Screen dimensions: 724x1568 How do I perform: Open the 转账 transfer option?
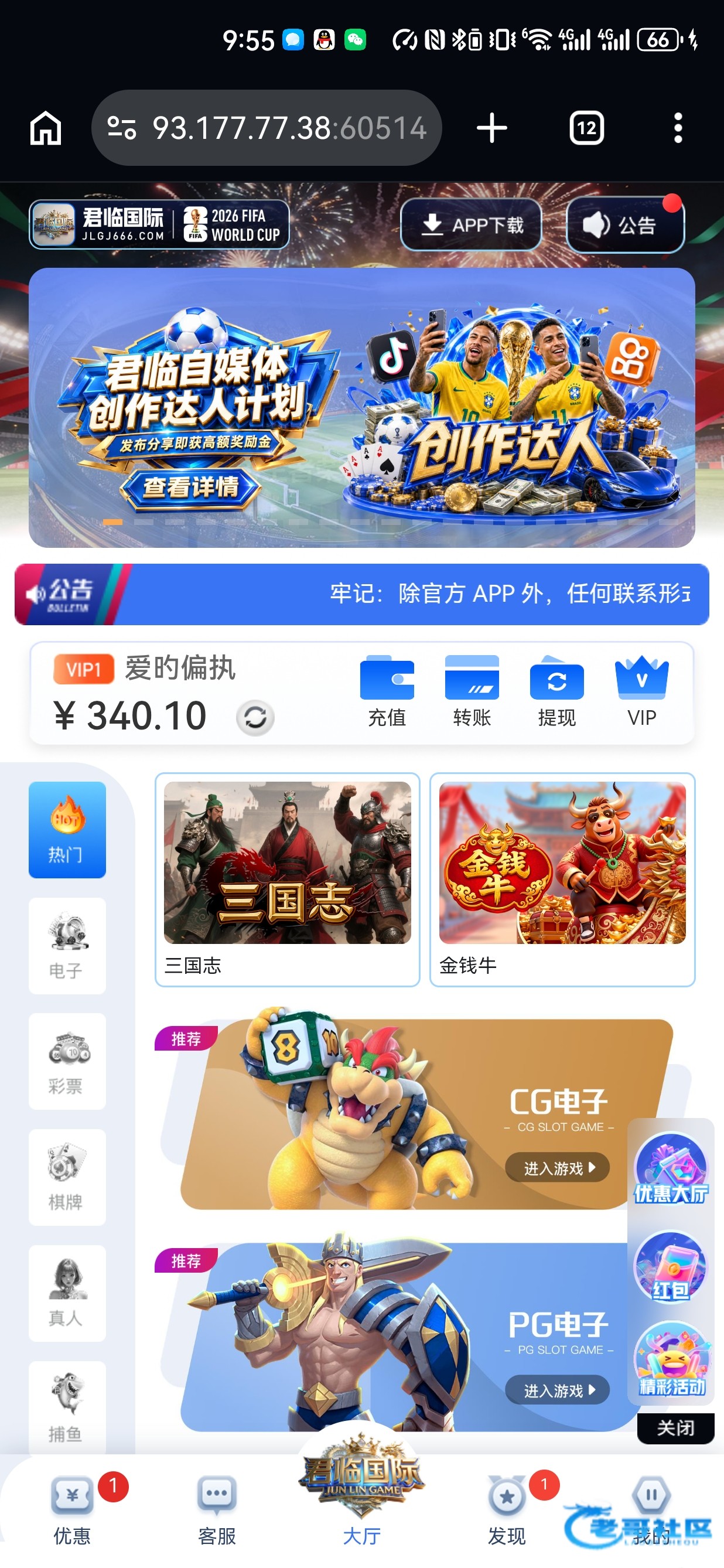pos(472,692)
